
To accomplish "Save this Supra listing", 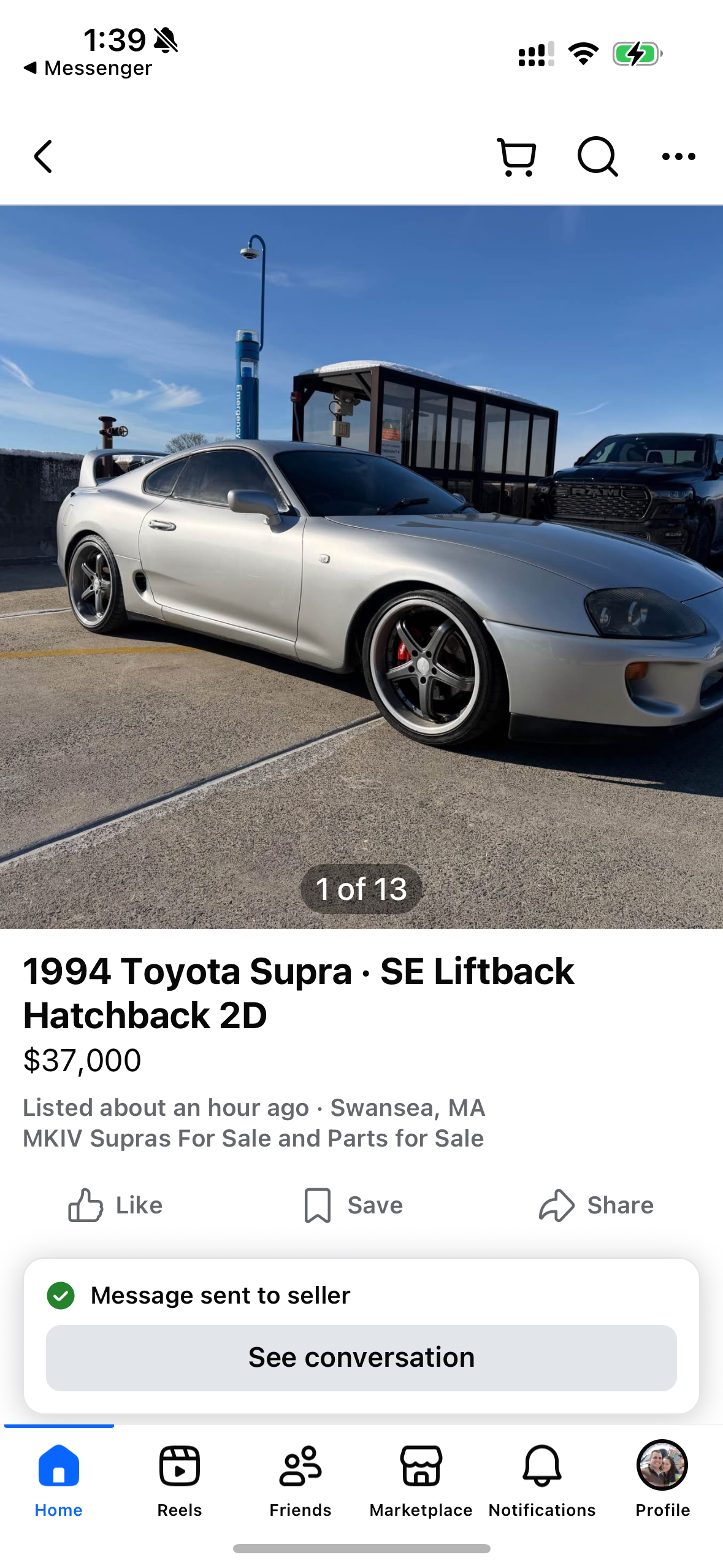I will pyautogui.click(x=354, y=1205).
